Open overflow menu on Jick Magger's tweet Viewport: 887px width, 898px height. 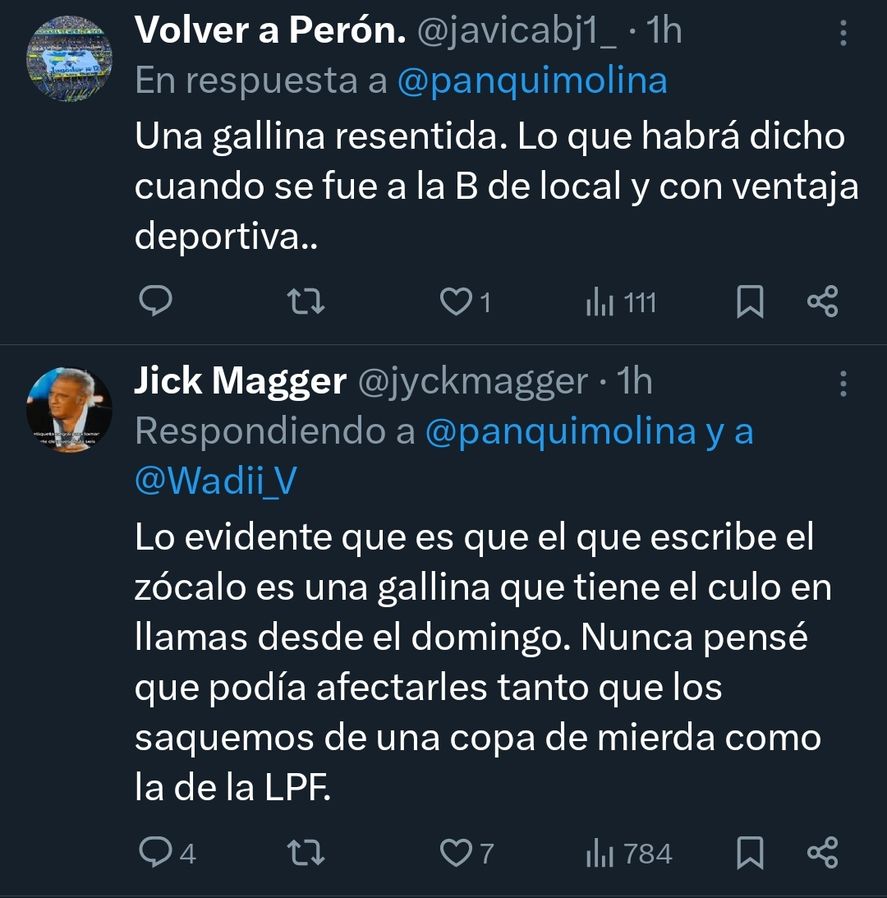coord(843,383)
